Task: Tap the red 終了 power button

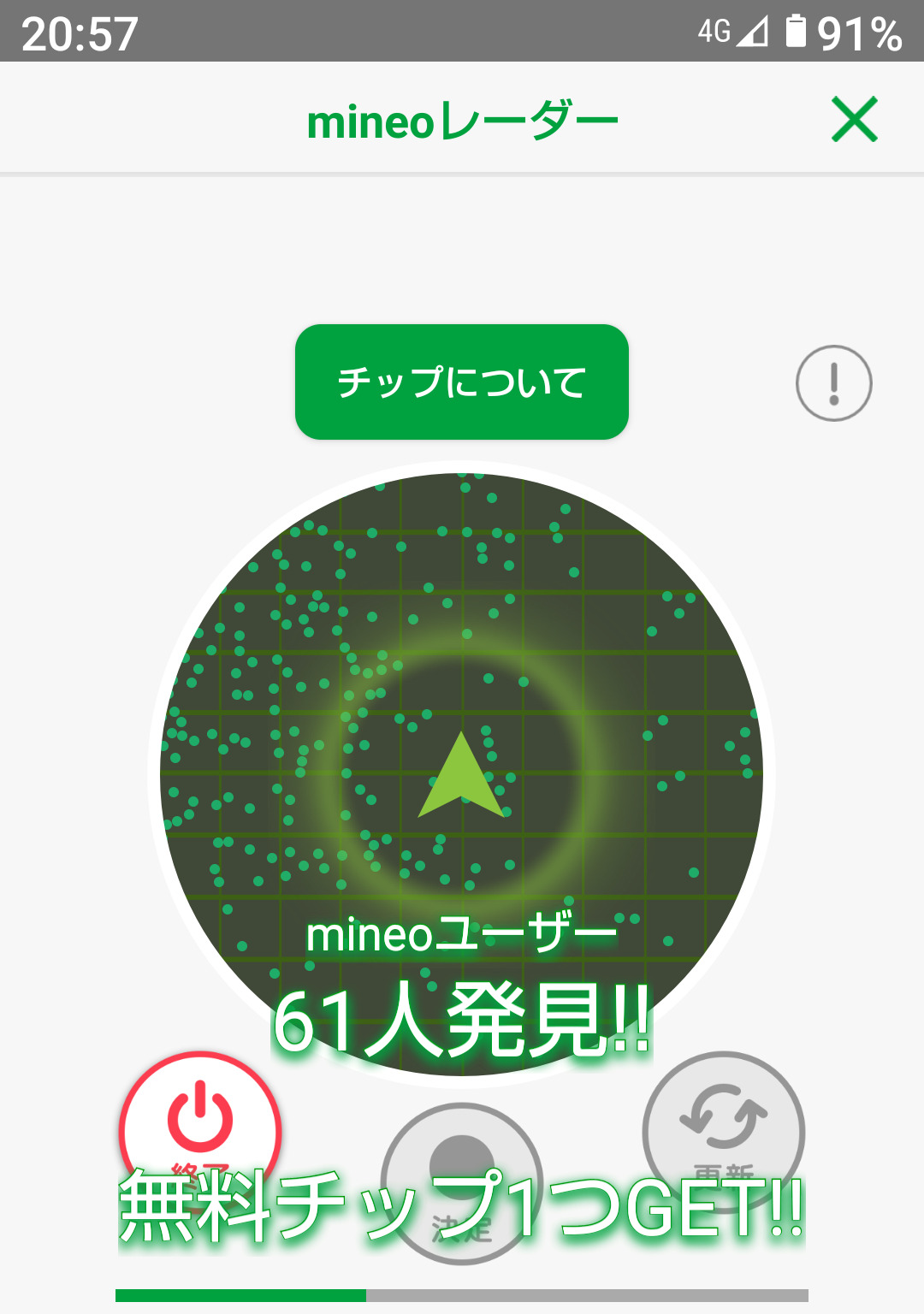Action: pos(200,1121)
